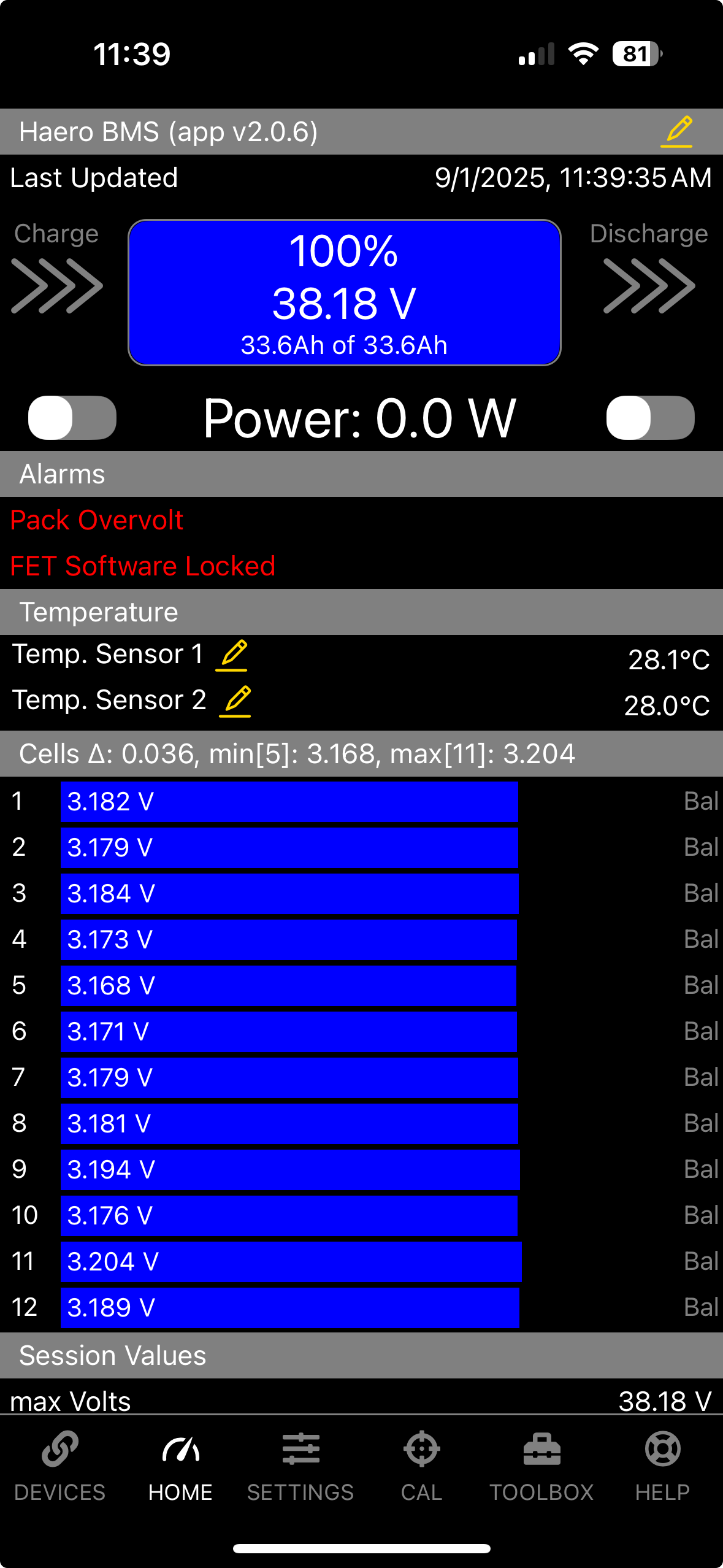Toggle the Charge switch

72,418
